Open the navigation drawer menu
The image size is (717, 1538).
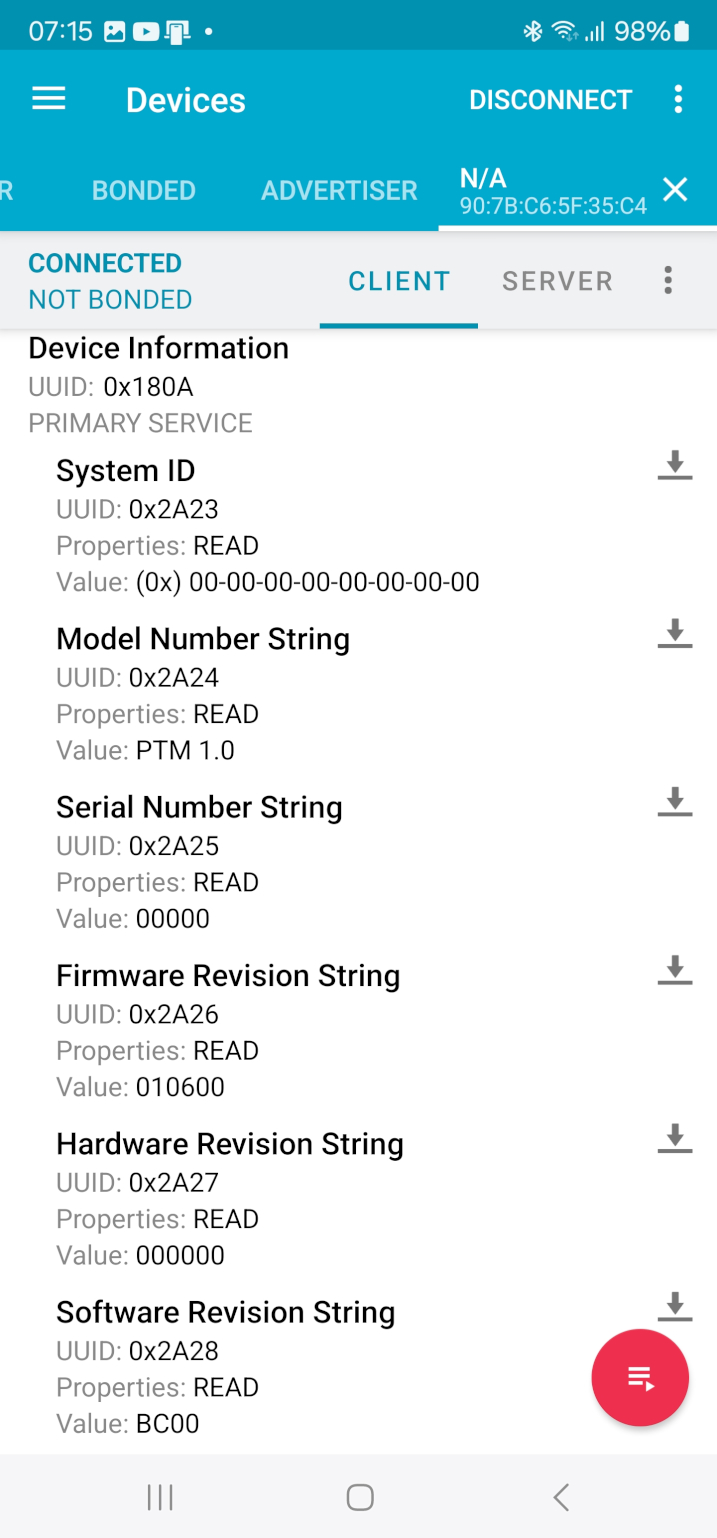[49, 99]
